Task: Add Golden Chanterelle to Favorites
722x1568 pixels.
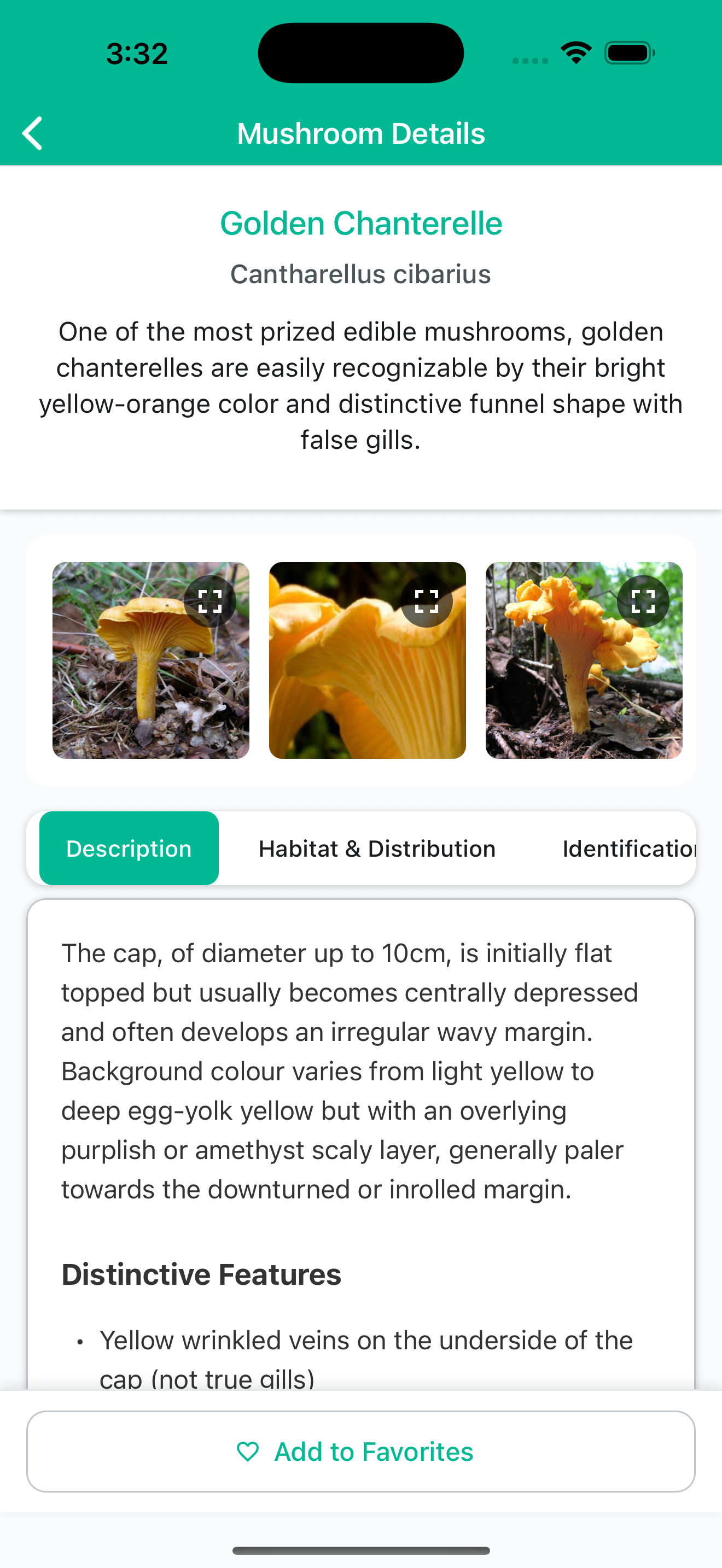Action: [x=361, y=1451]
